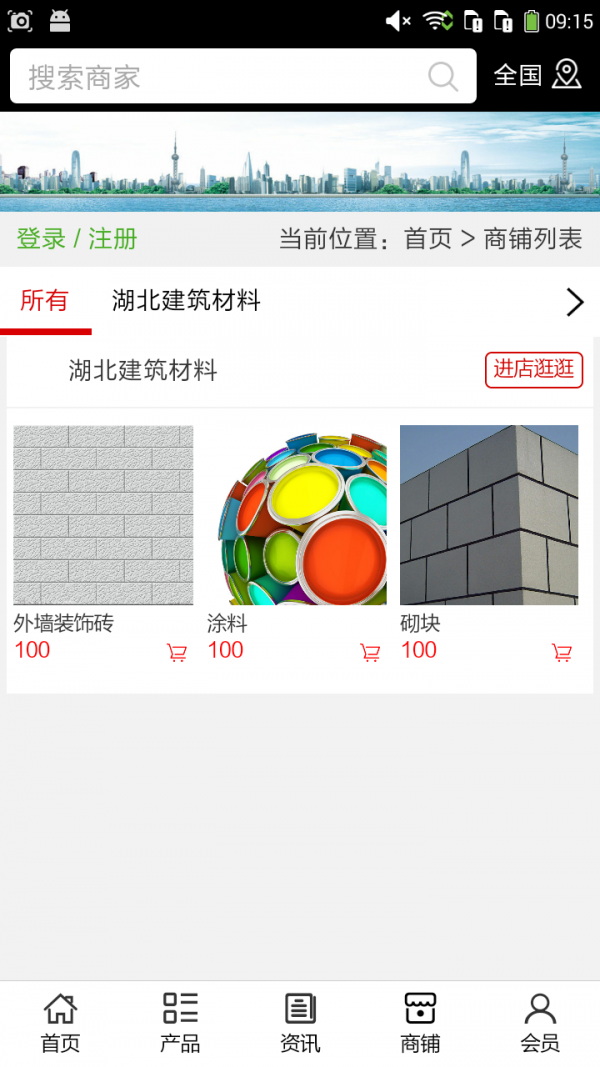Show more categories with the right arrow
The height and width of the screenshot is (1067, 600).
pos(574,302)
